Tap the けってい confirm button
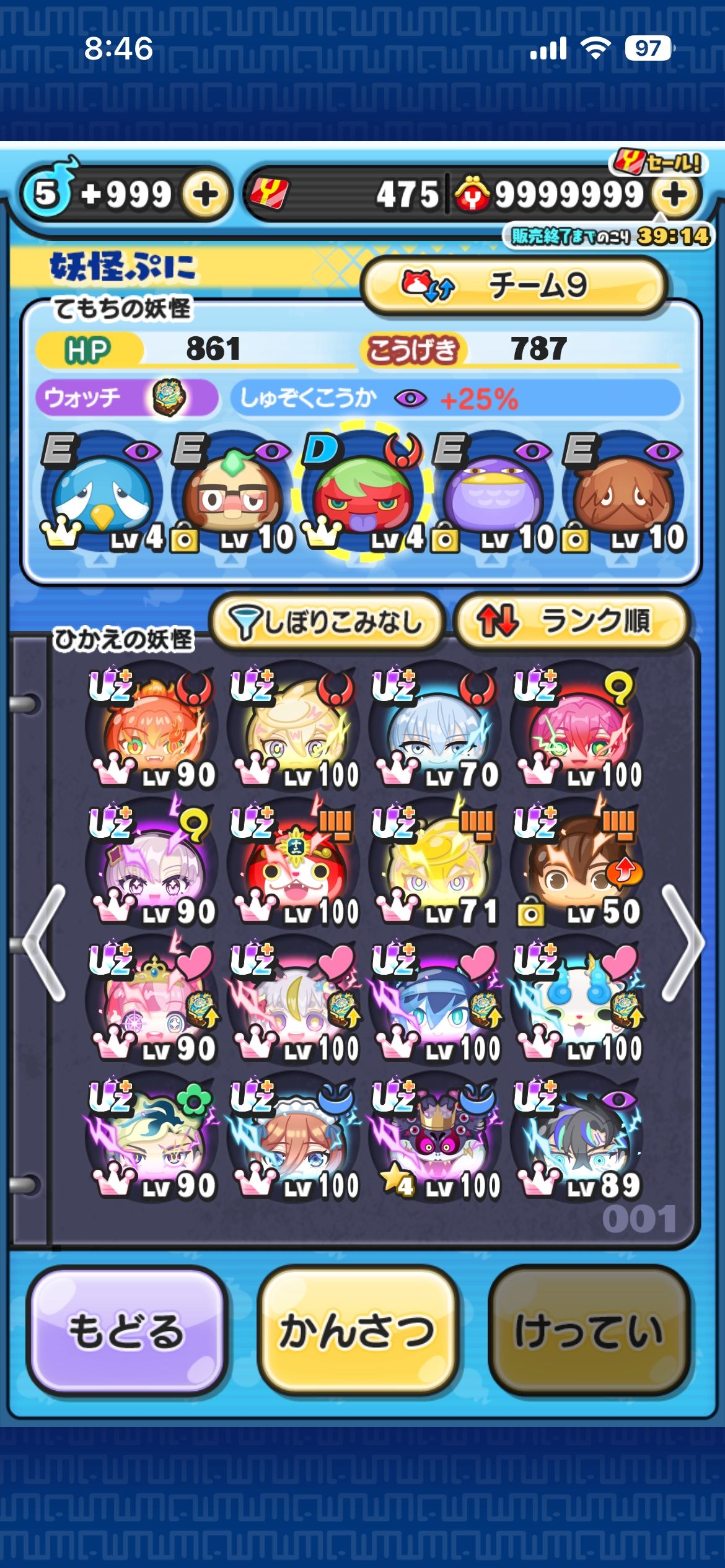This screenshot has height=1568, width=725. tap(589, 1331)
